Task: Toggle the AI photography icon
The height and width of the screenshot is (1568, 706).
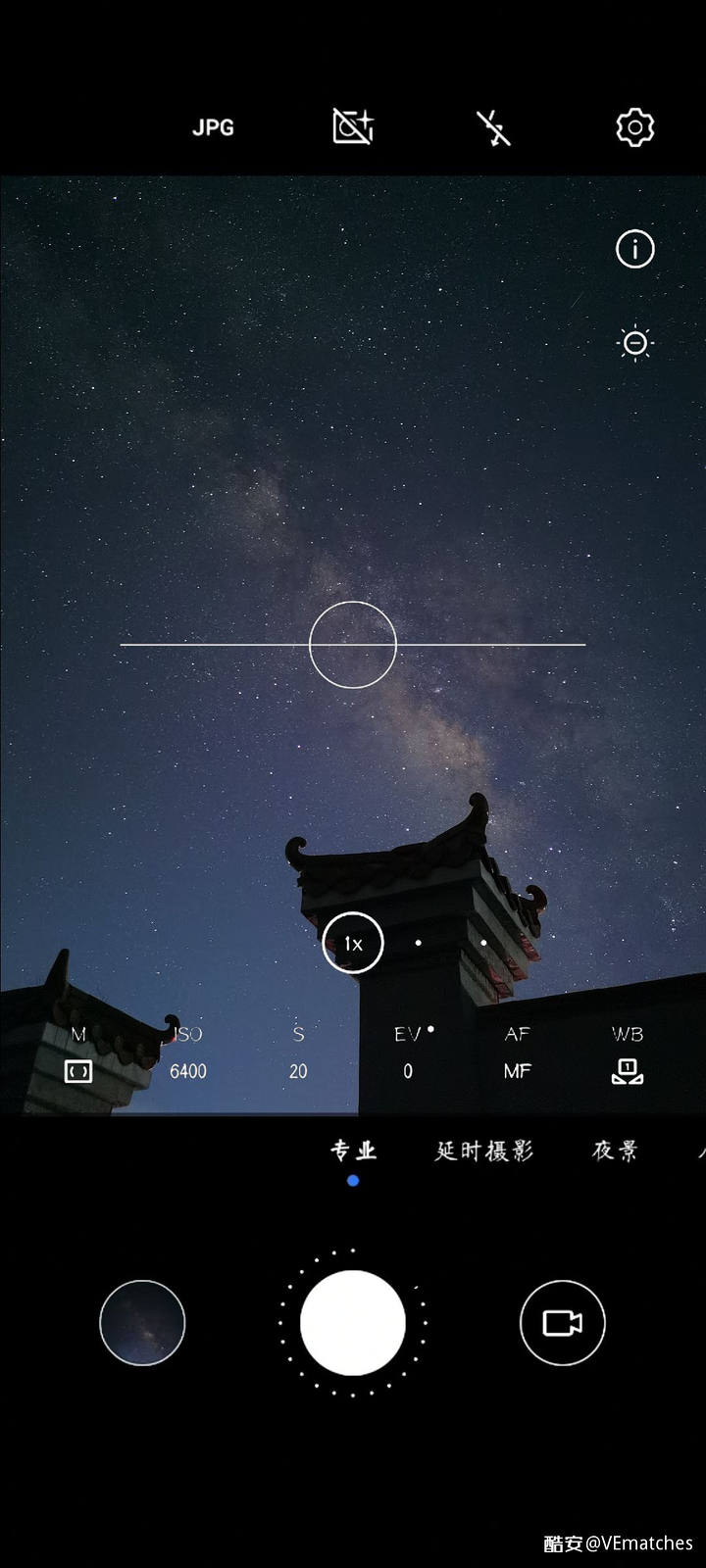Action: pyautogui.click(x=353, y=127)
